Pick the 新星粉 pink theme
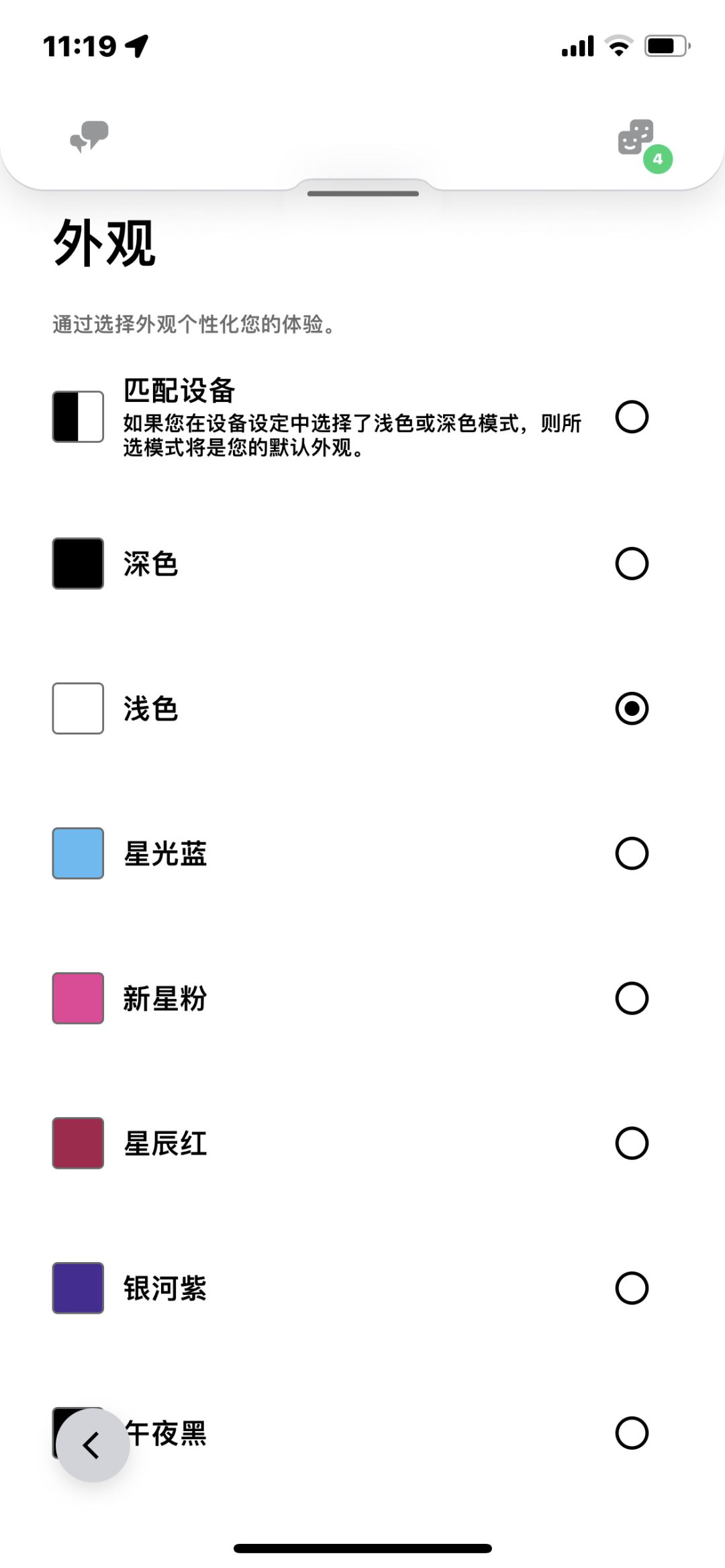The width and height of the screenshot is (725, 1568). (x=631, y=998)
